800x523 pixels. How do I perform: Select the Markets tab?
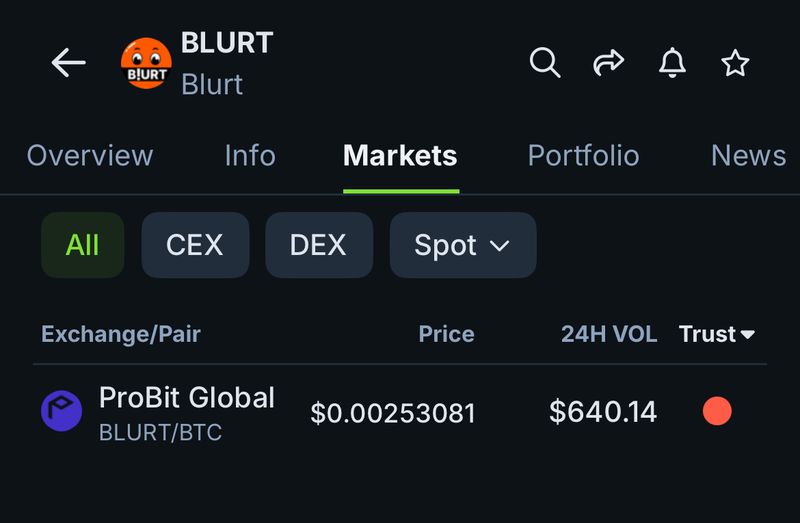pyautogui.click(x=400, y=156)
